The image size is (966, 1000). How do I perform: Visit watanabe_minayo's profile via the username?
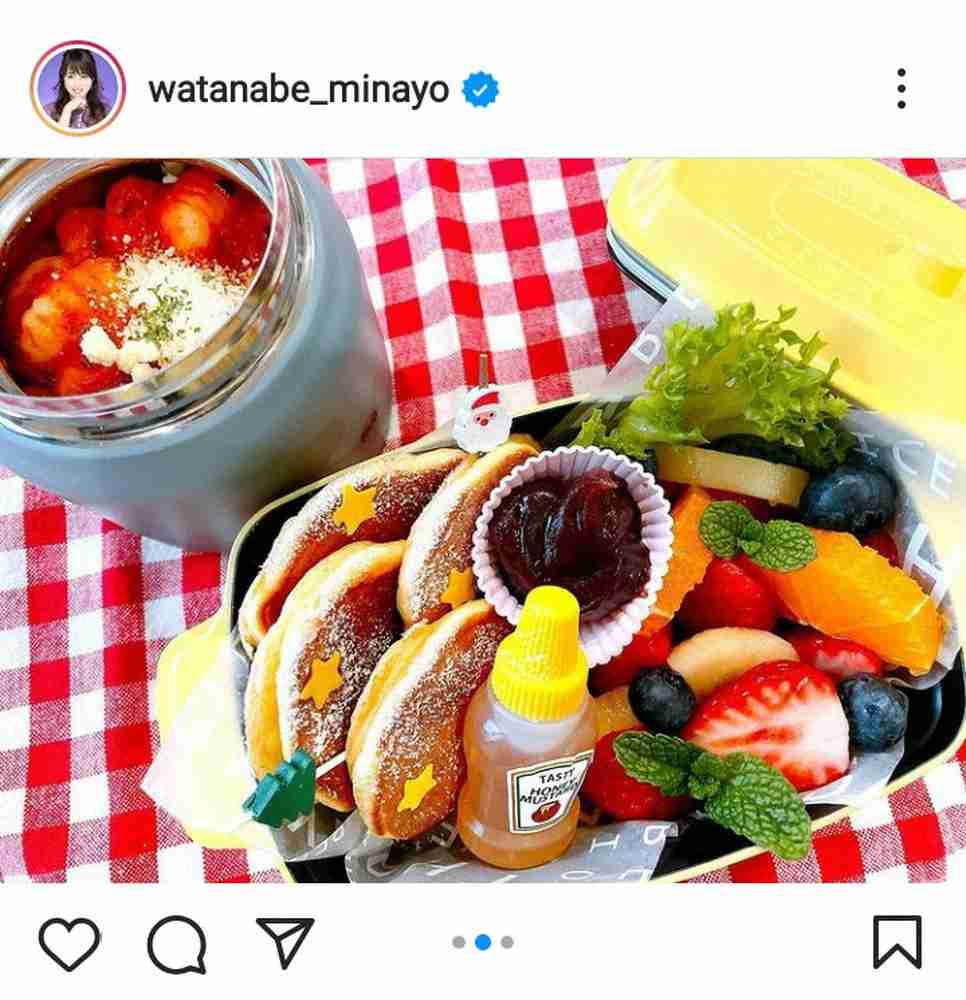coord(301,88)
